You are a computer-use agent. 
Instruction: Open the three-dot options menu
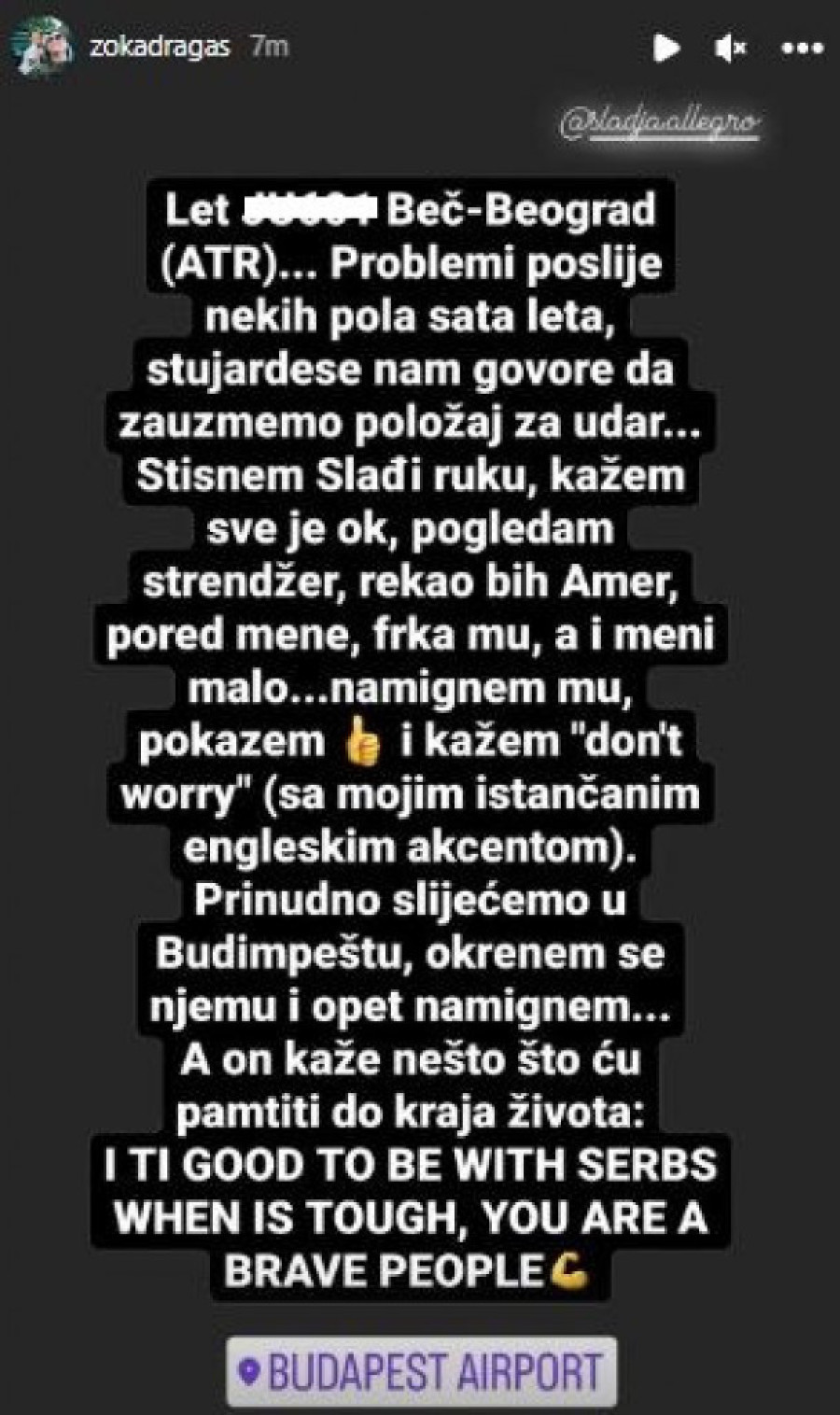tap(801, 48)
